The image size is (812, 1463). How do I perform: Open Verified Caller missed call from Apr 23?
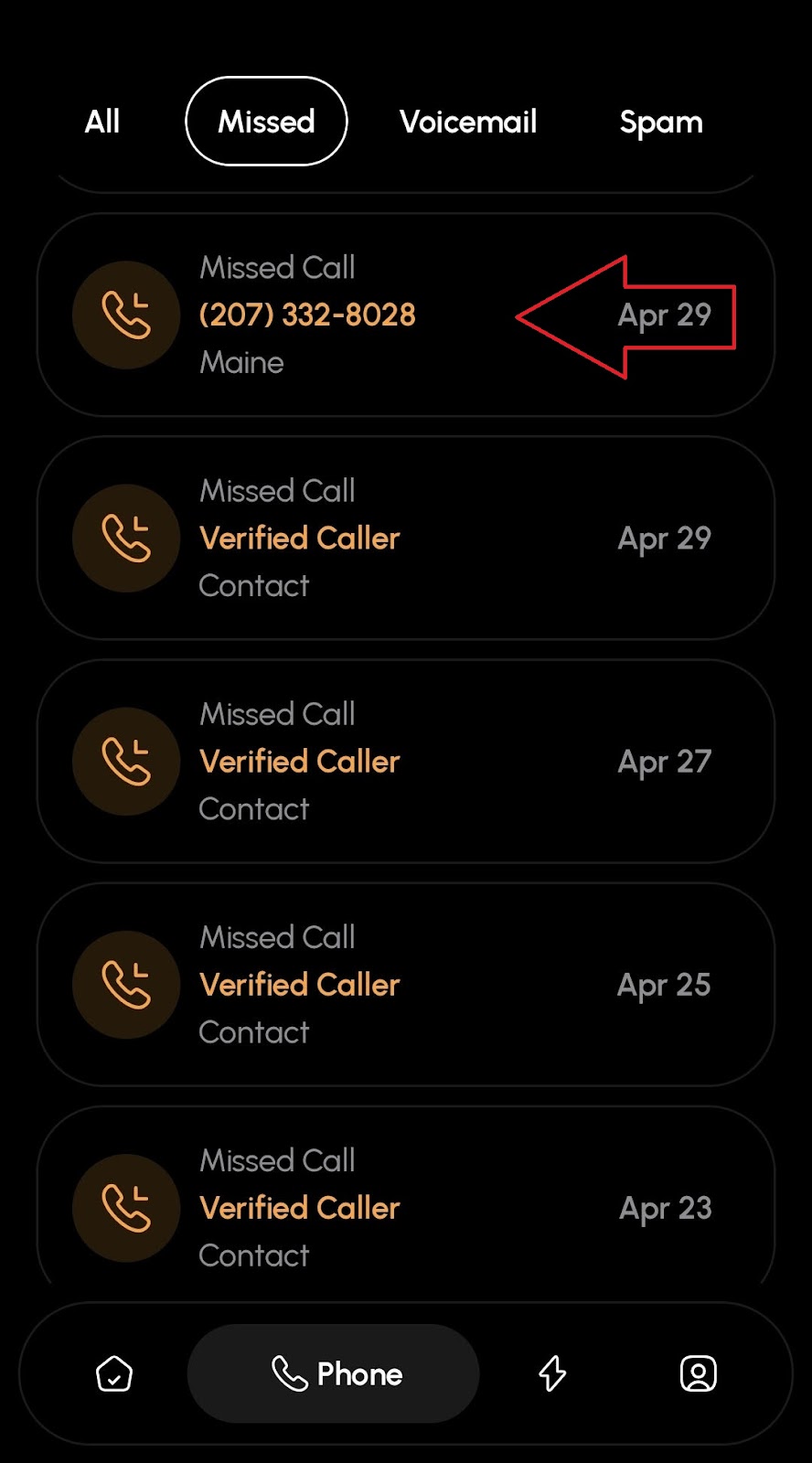click(405, 1207)
